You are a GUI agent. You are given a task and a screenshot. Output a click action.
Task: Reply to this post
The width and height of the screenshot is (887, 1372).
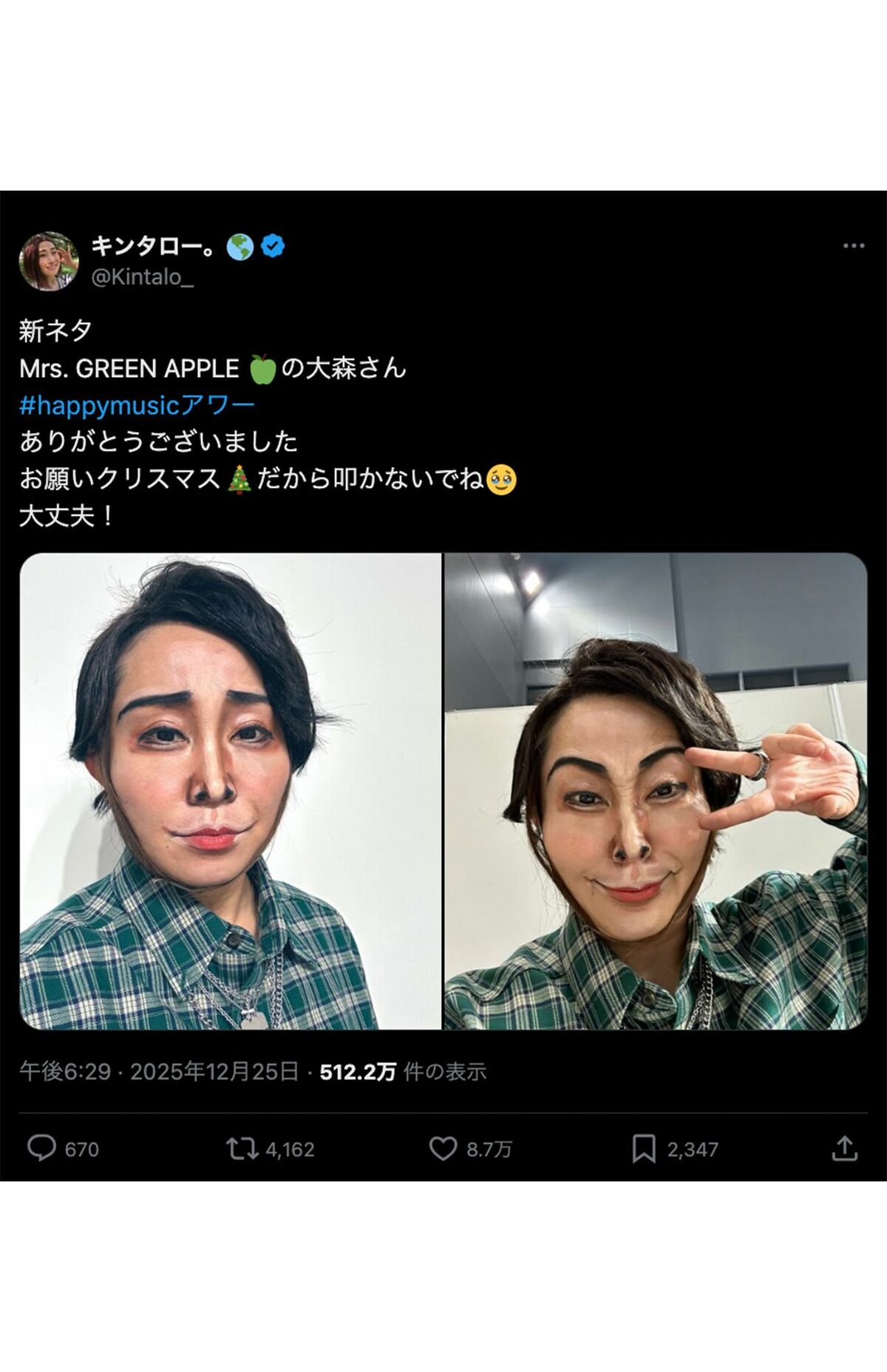[41, 1148]
